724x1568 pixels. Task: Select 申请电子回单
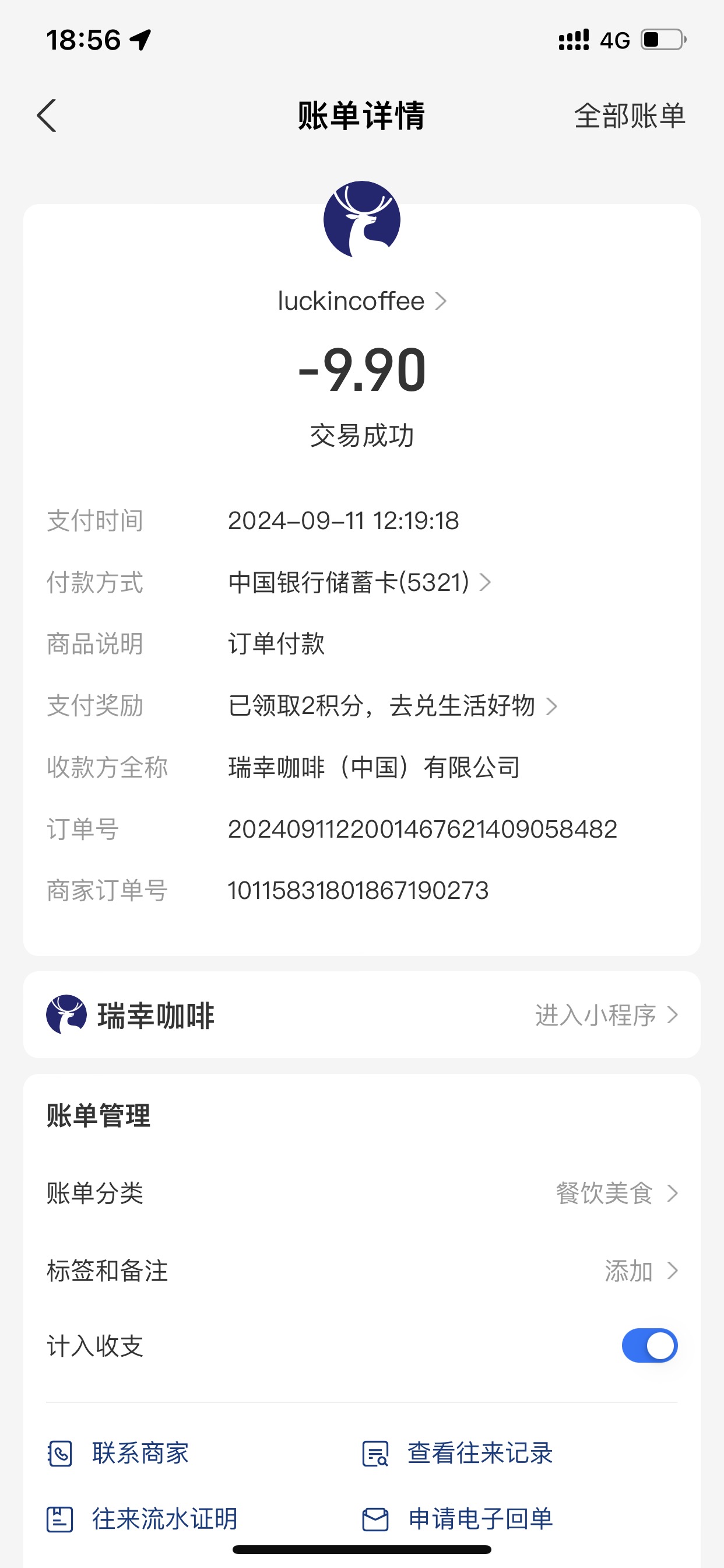click(x=458, y=1520)
